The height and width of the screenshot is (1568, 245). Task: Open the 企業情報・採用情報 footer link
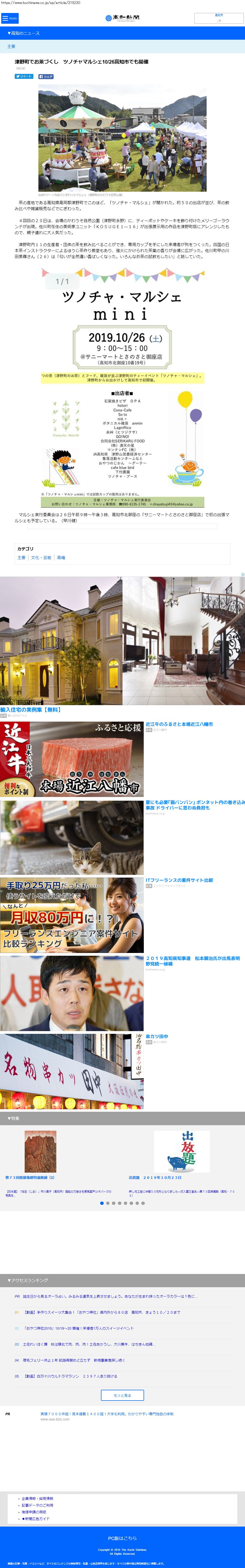pos(37,1499)
